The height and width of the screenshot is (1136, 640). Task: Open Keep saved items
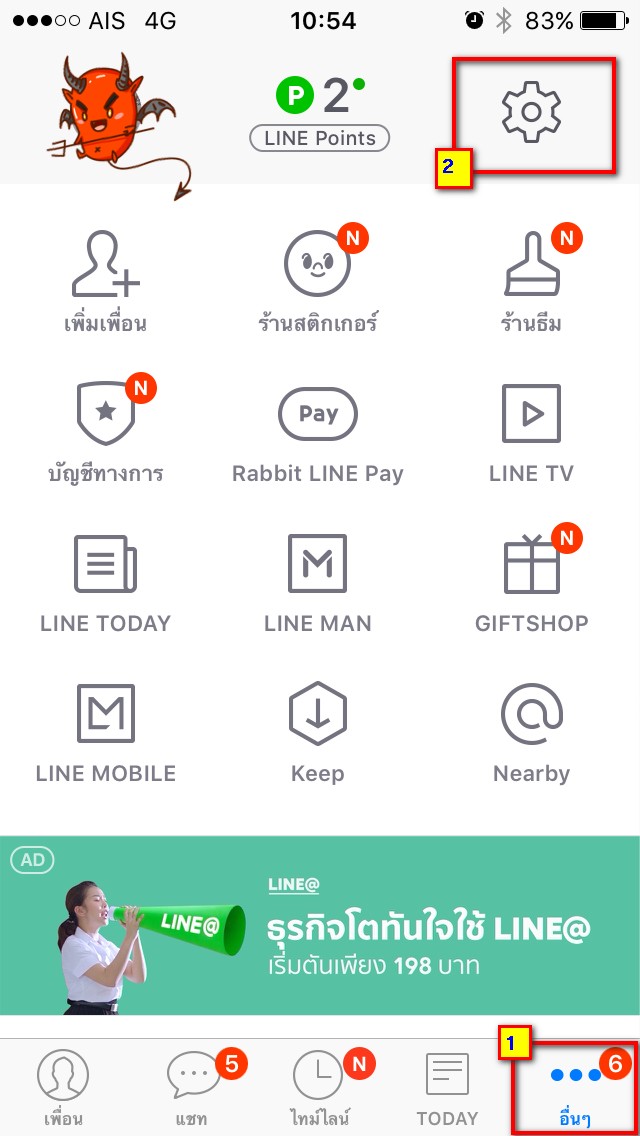pyautogui.click(x=318, y=731)
